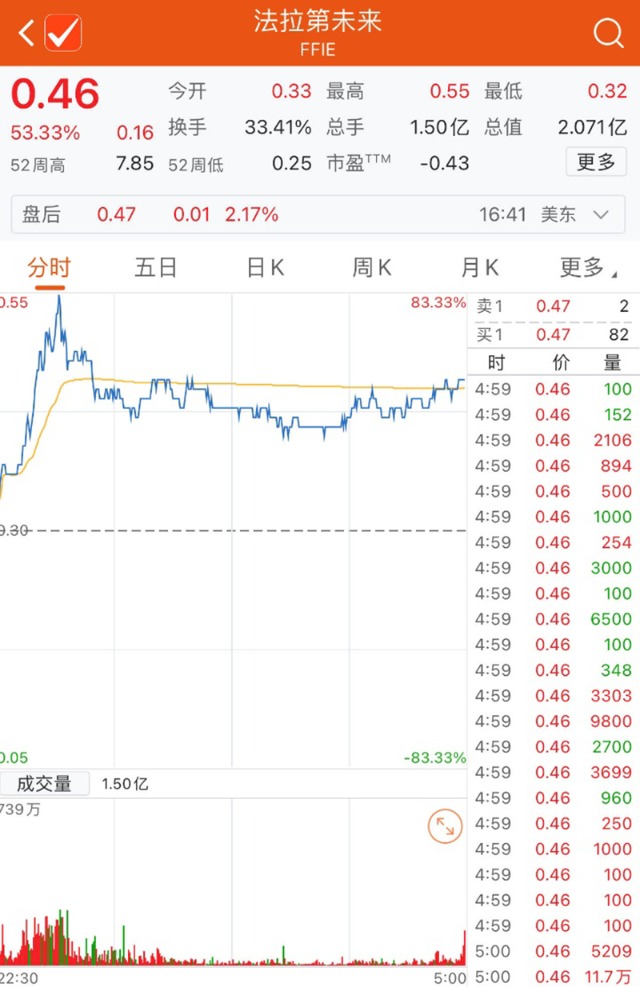This screenshot has width=640, height=987.
Task: Tap the 成交量 indicator button
Action: pos(45,784)
